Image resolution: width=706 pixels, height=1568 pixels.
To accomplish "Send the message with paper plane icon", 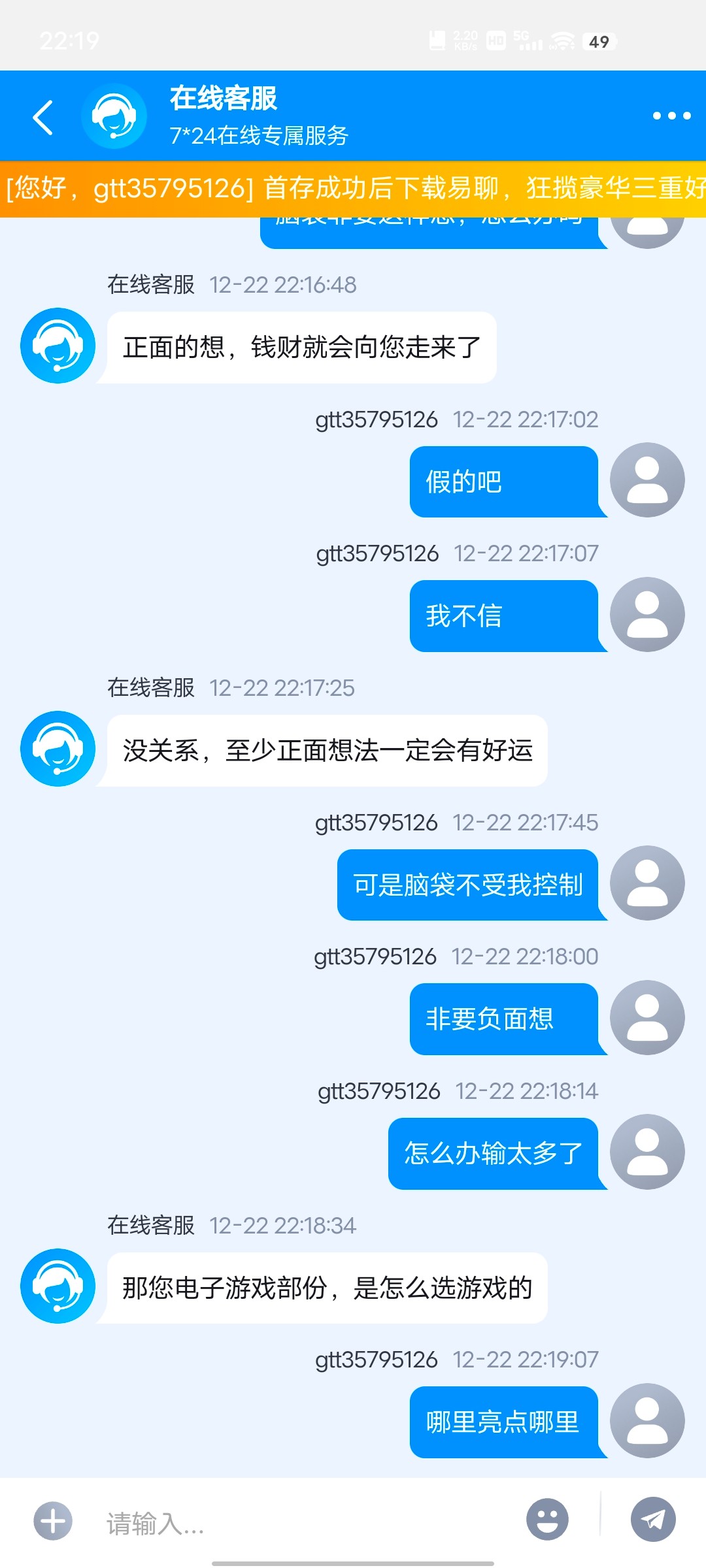I will (x=652, y=1520).
